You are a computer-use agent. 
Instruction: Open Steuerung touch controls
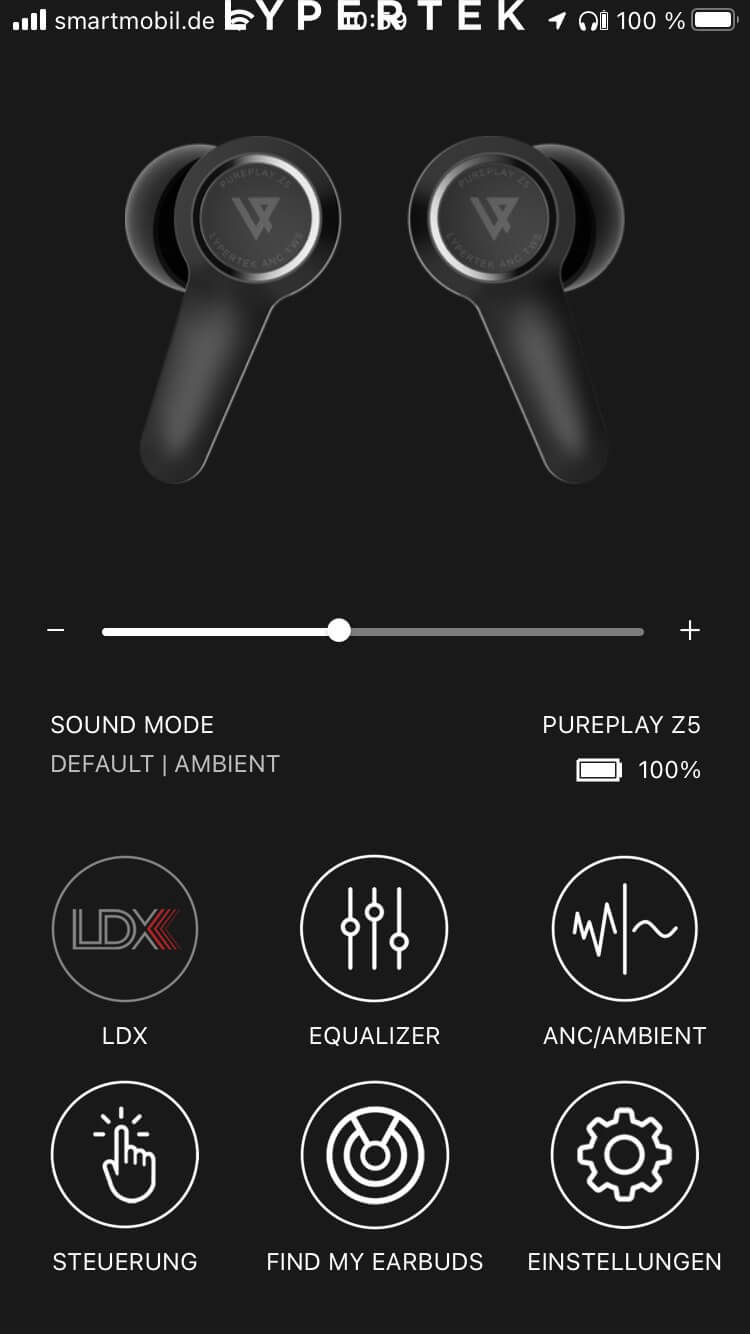[x=125, y=1156]
